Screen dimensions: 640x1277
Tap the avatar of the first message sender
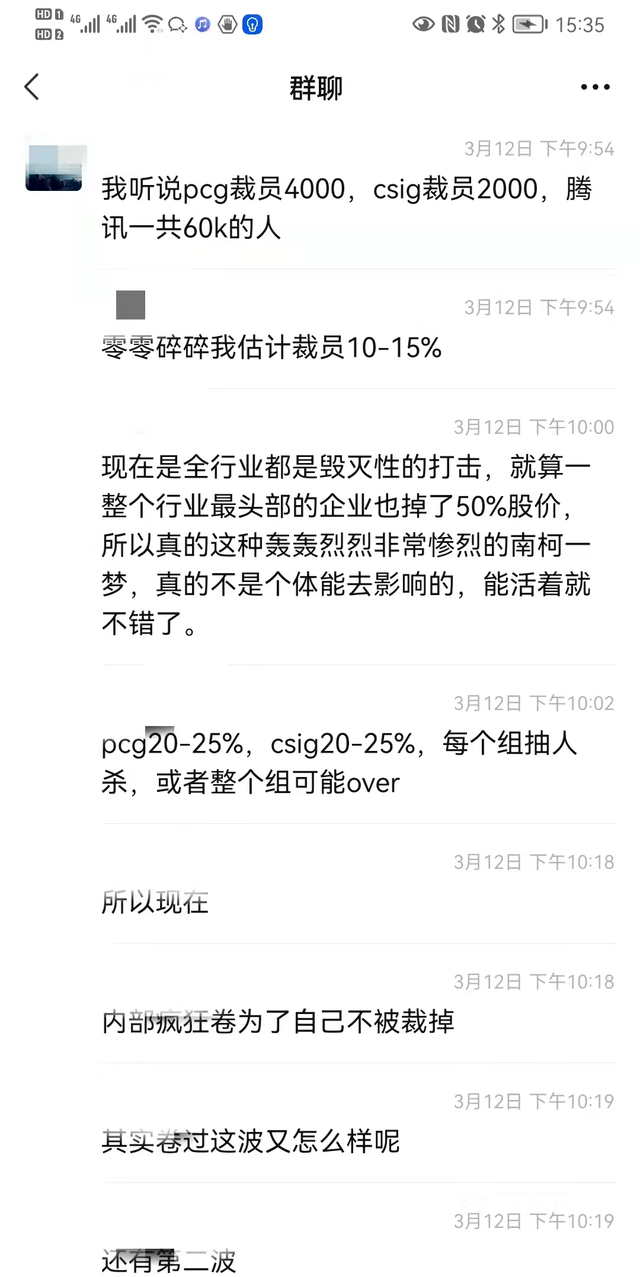click(55, 167)
